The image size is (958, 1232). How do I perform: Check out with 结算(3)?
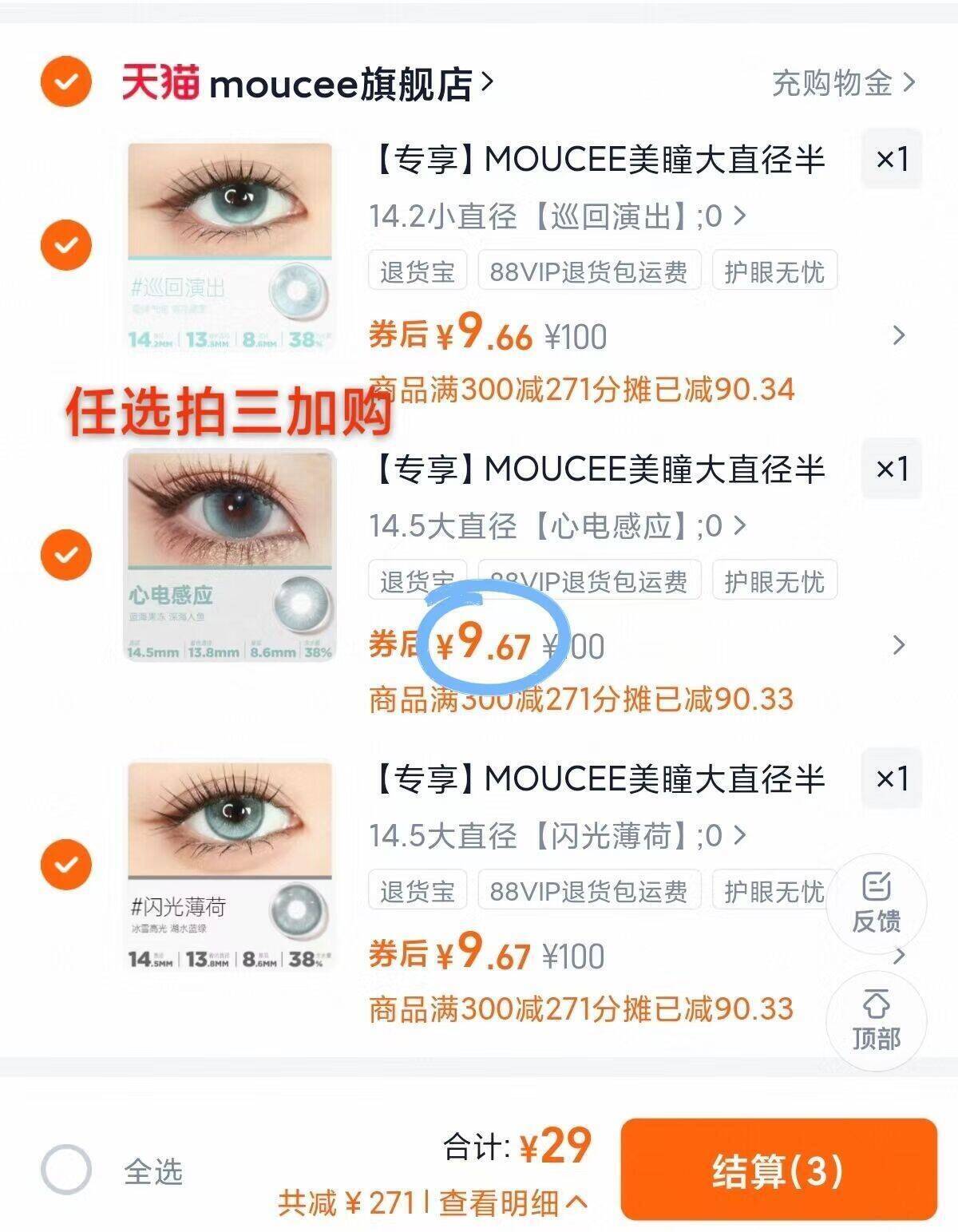point(778,1170)
